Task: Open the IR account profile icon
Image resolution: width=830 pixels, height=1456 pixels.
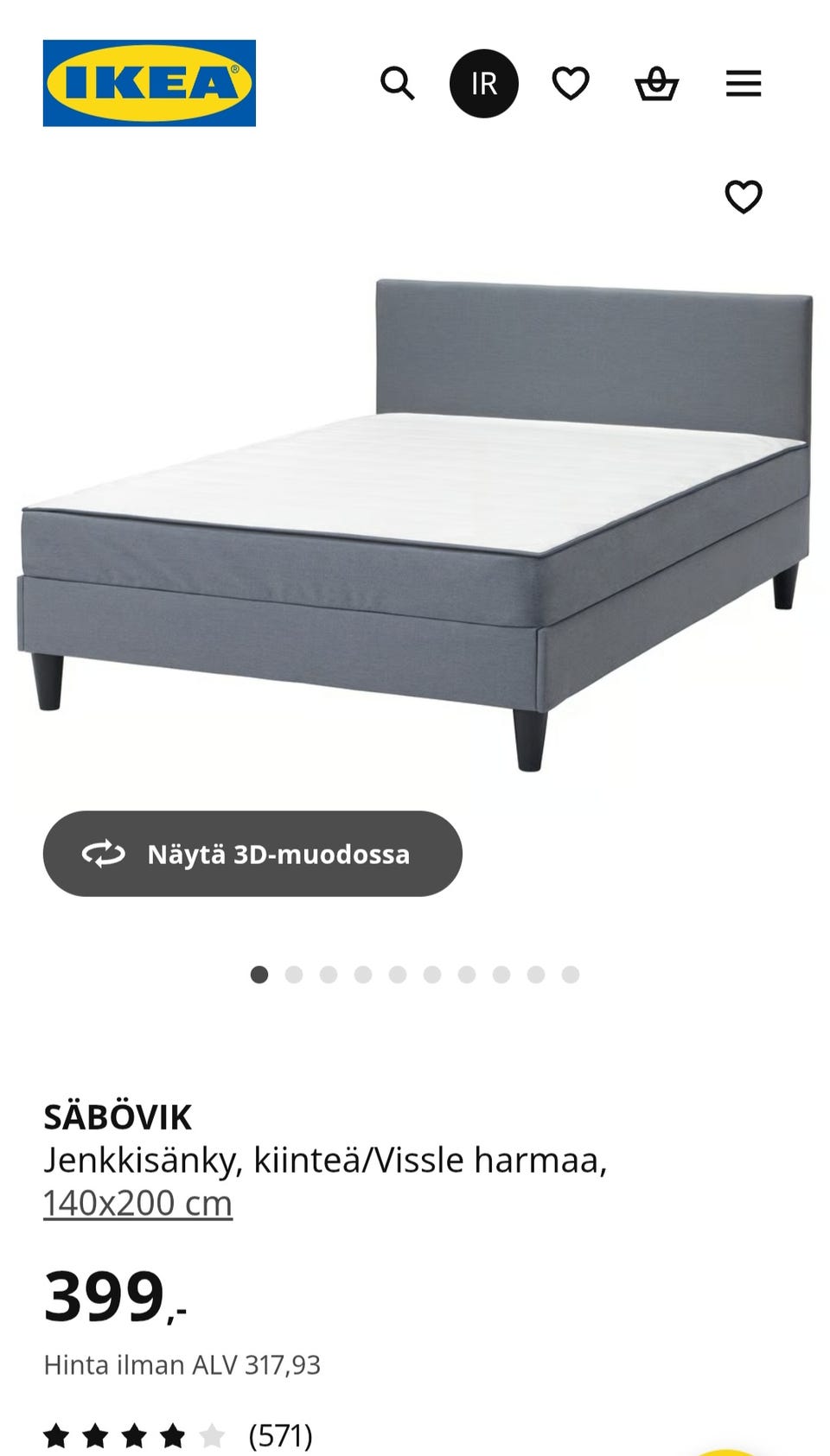Action: pos(484,83)
